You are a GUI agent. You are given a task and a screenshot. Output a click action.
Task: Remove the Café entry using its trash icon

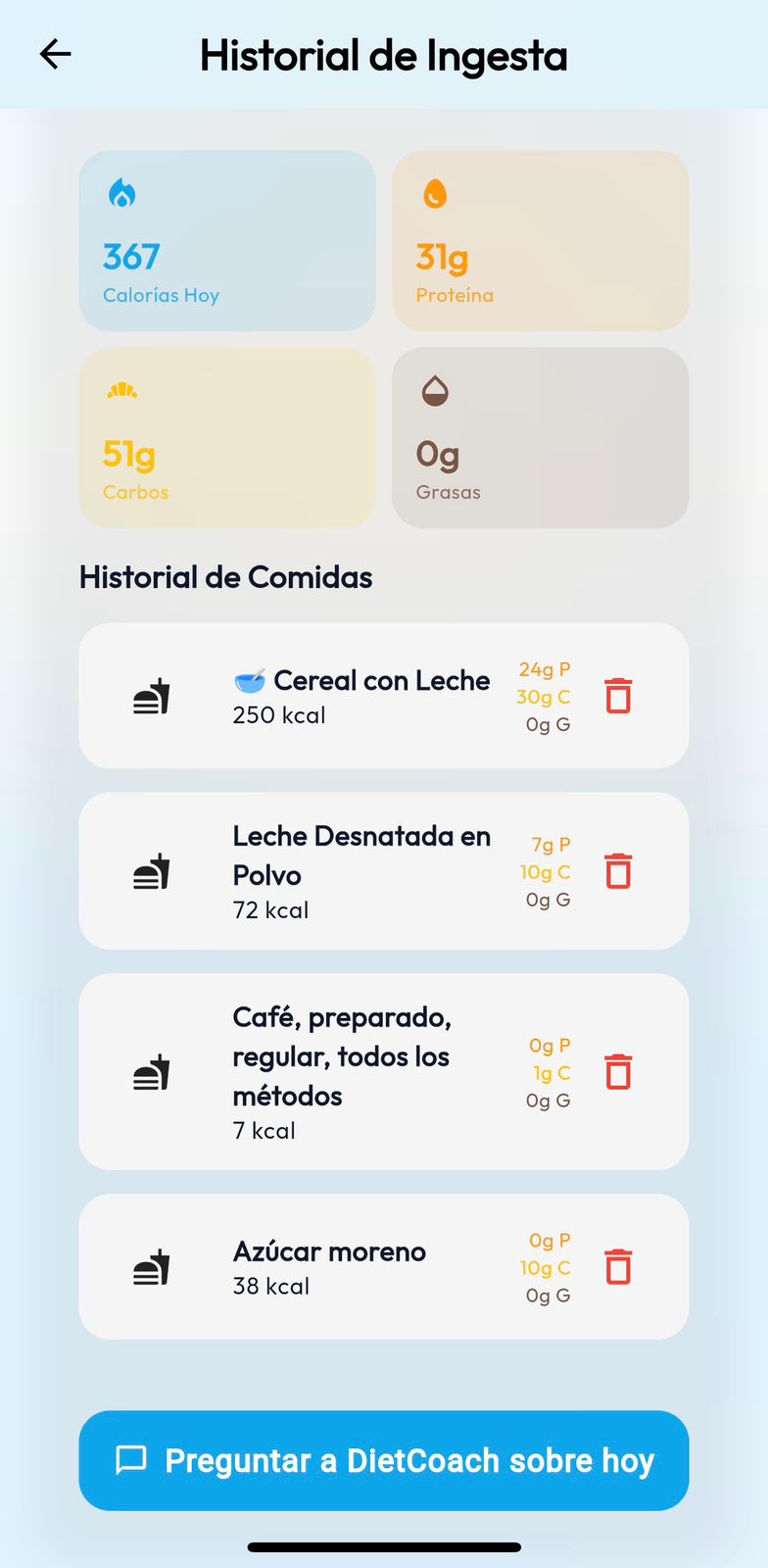pyautogui.click(x=617, y=1072)
